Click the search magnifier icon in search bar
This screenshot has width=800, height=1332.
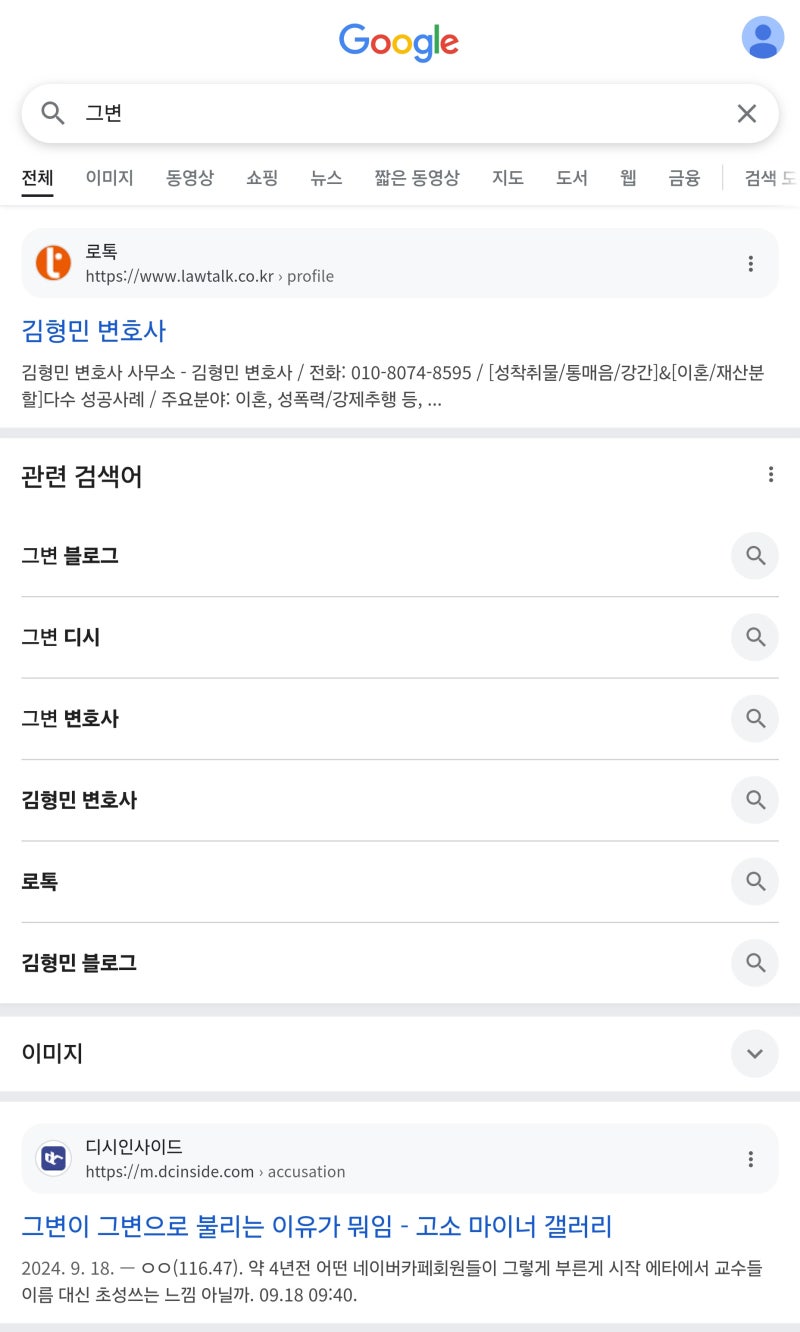pyautogui.click(x=52, y=114)
